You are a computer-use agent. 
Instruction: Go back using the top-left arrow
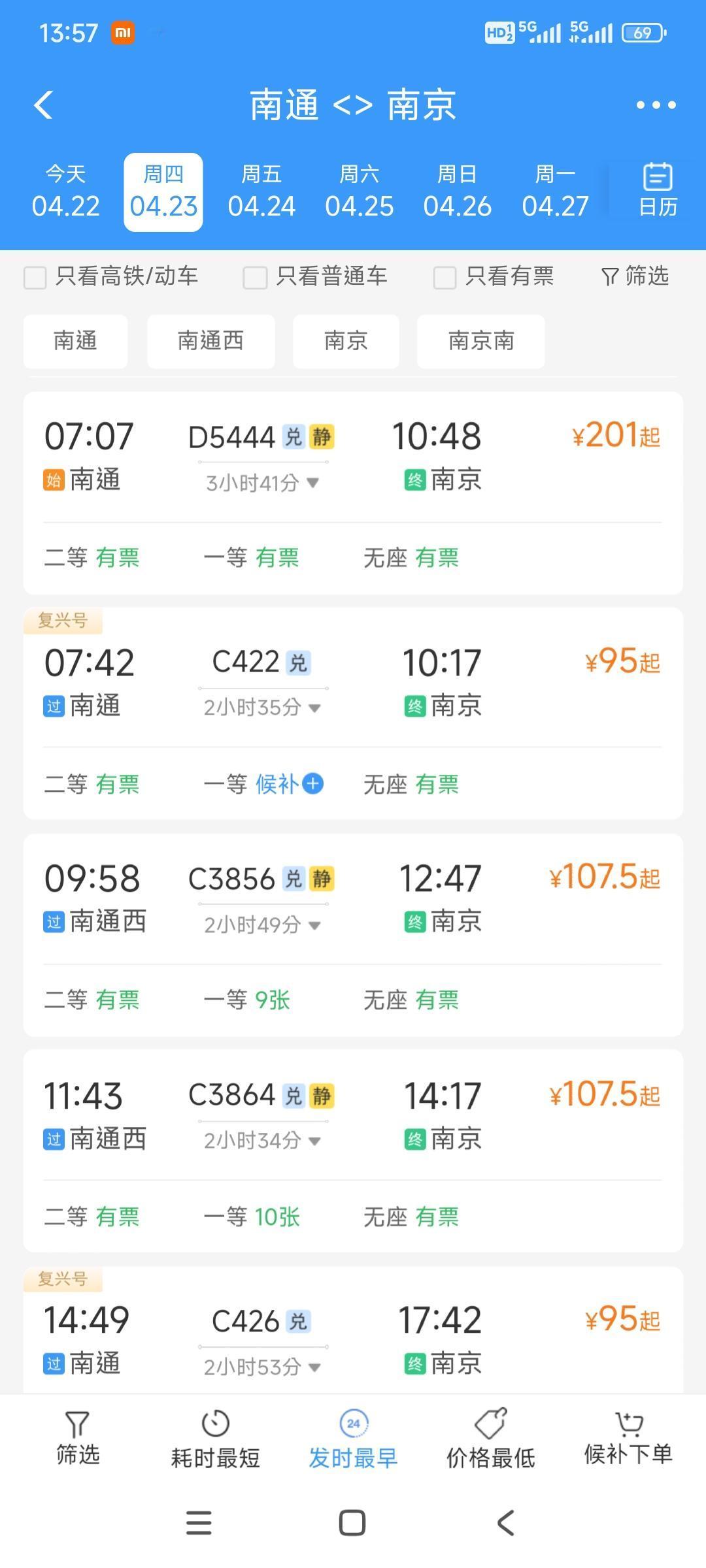(44, 105)
